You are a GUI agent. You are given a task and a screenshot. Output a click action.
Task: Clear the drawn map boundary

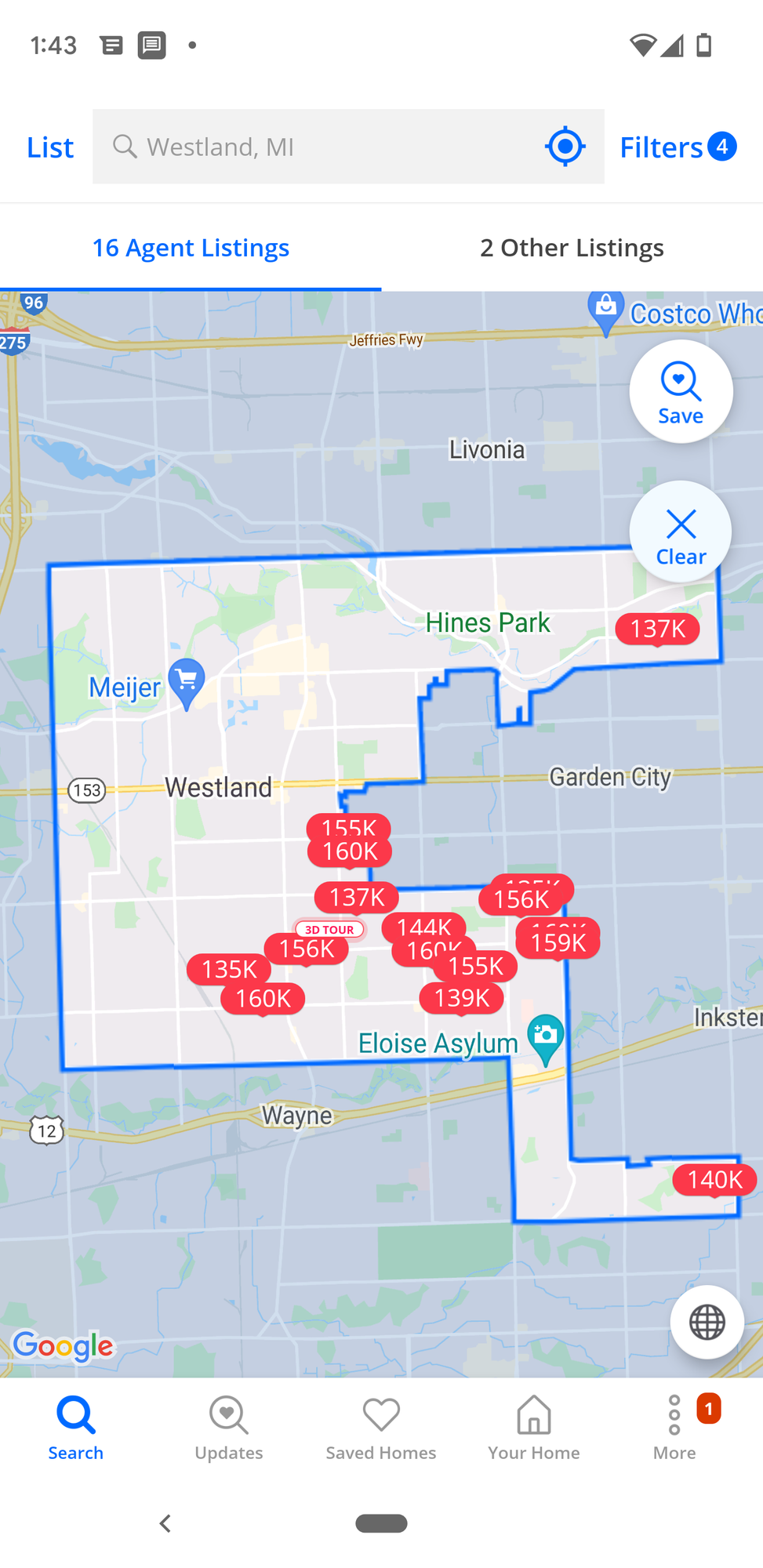[x=680, y=532]
